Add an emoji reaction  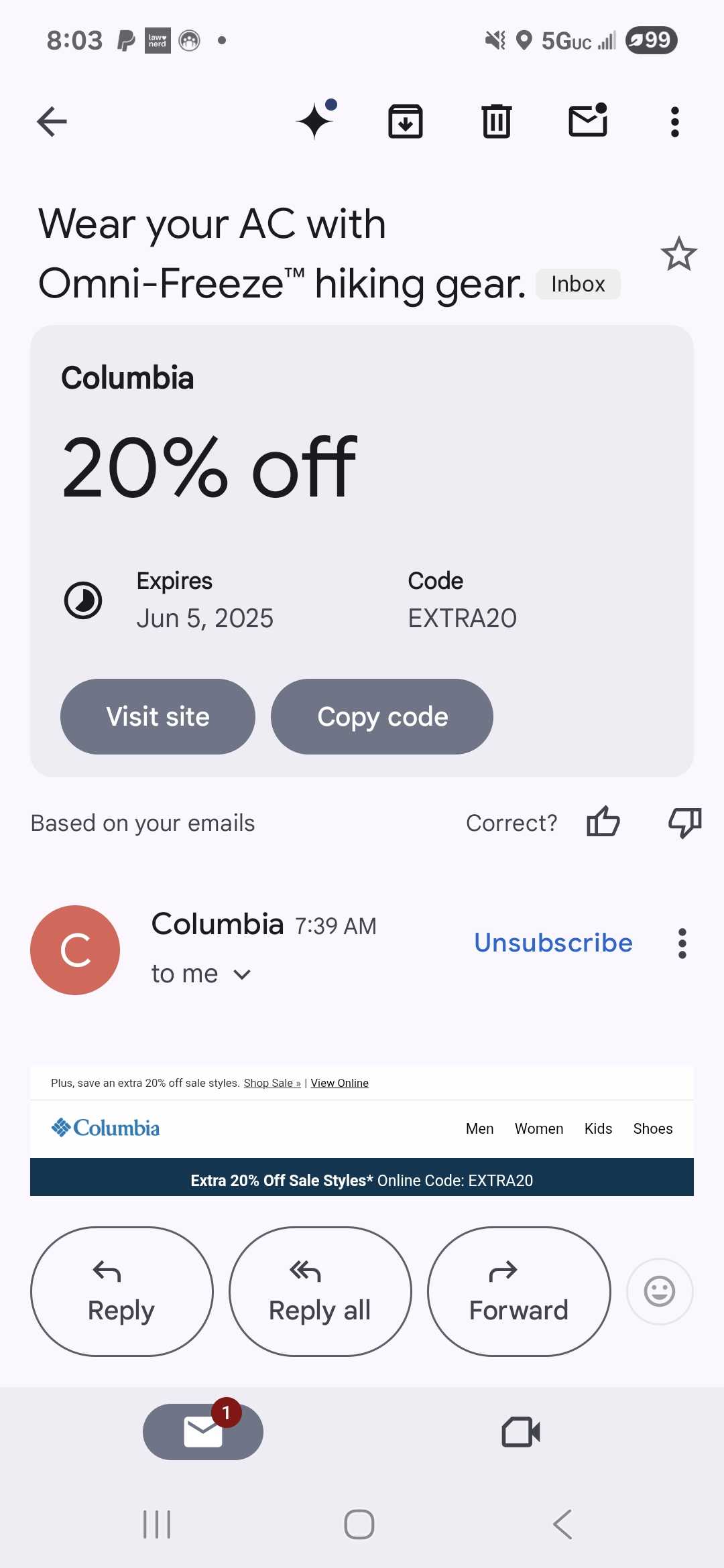[659, 1290]
